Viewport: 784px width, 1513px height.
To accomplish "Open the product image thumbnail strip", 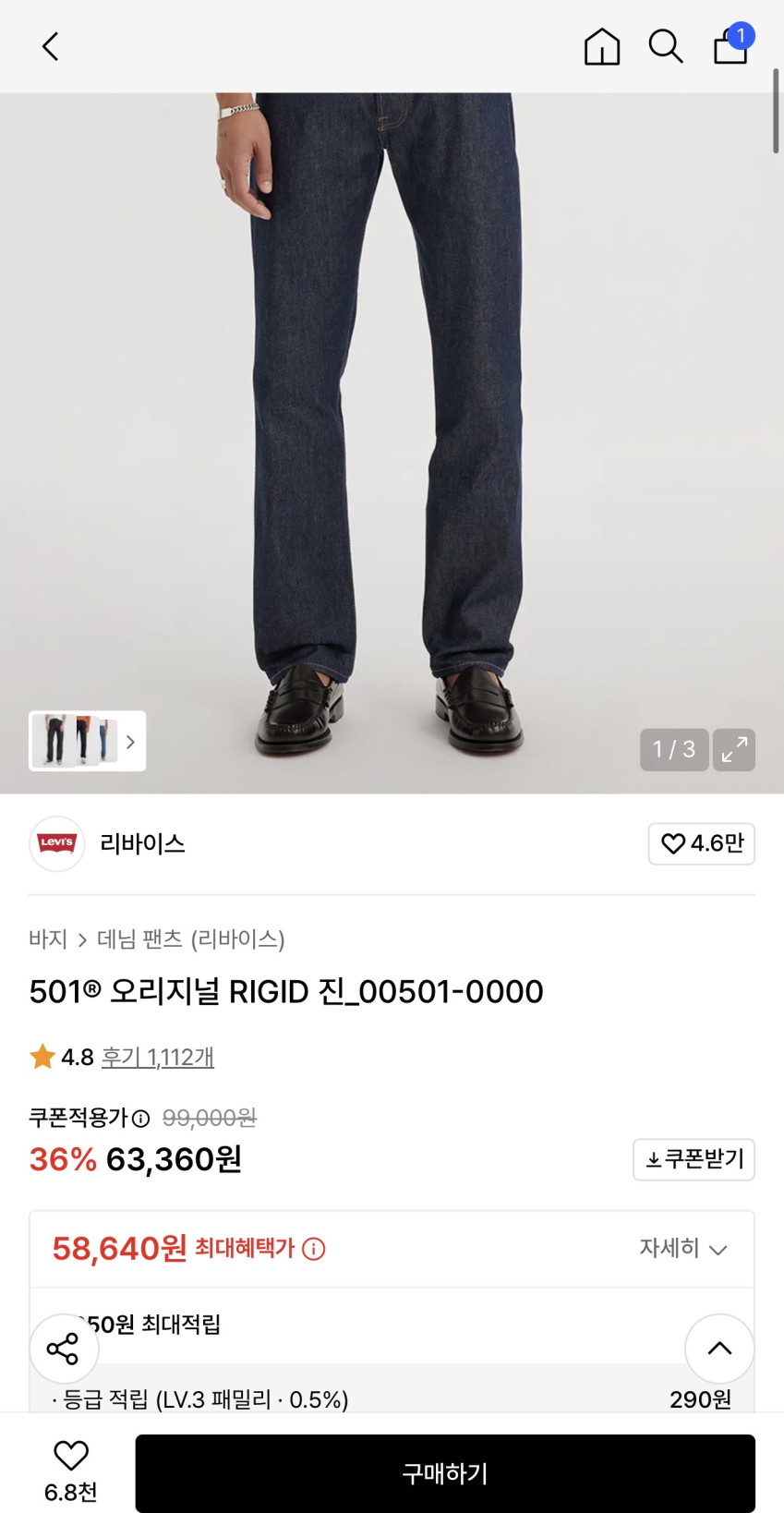I will tap(87, 741).
